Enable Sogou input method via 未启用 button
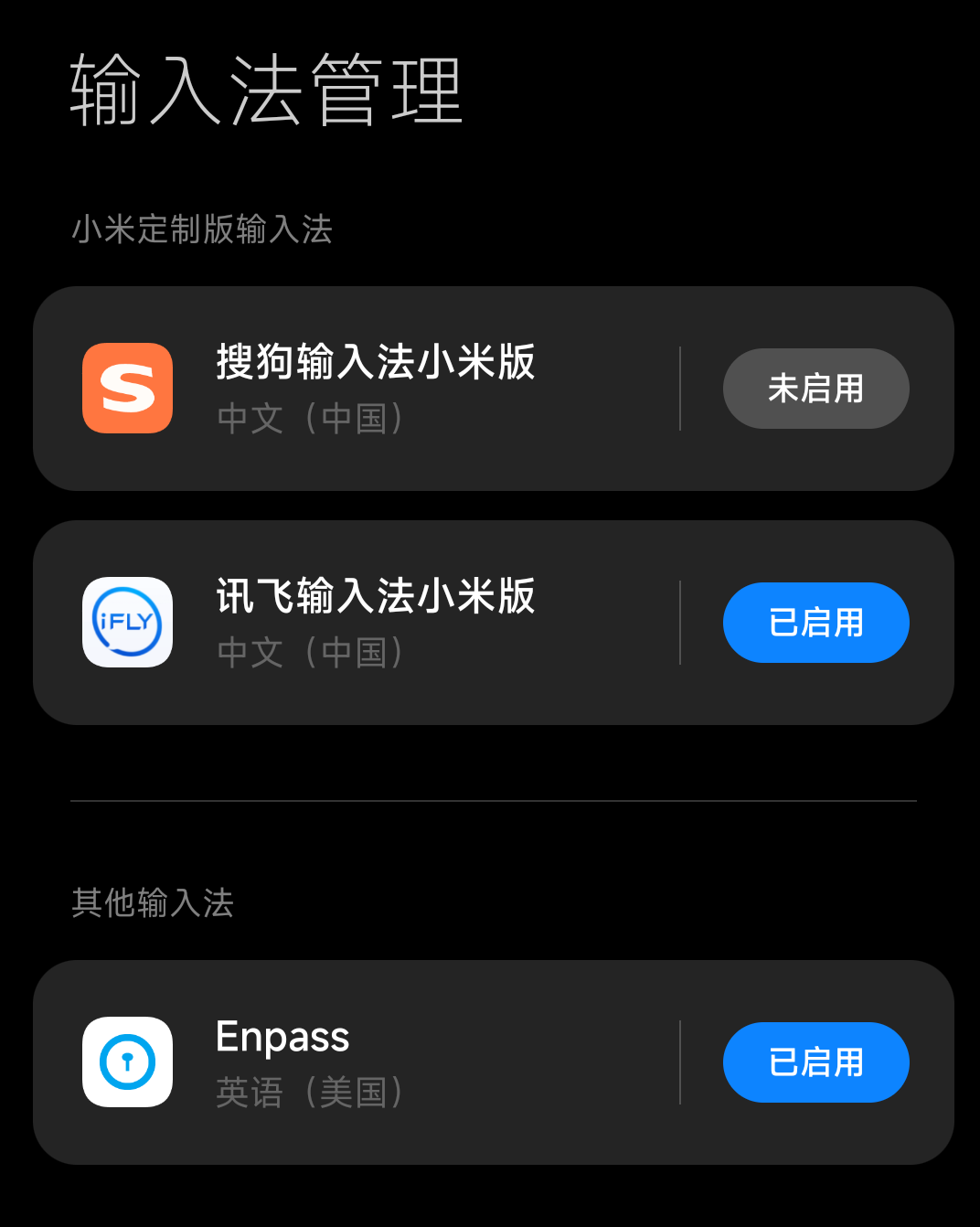 (815, 389)
